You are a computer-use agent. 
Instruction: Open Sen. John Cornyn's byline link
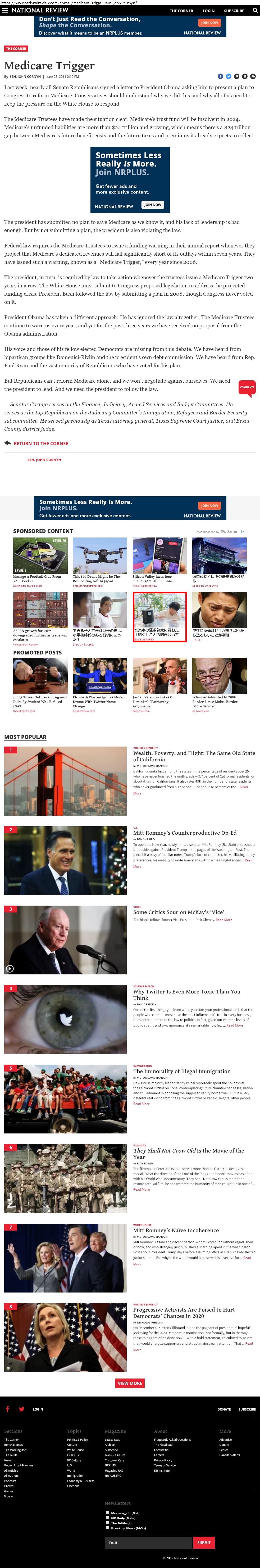click(x=26, y=77)
